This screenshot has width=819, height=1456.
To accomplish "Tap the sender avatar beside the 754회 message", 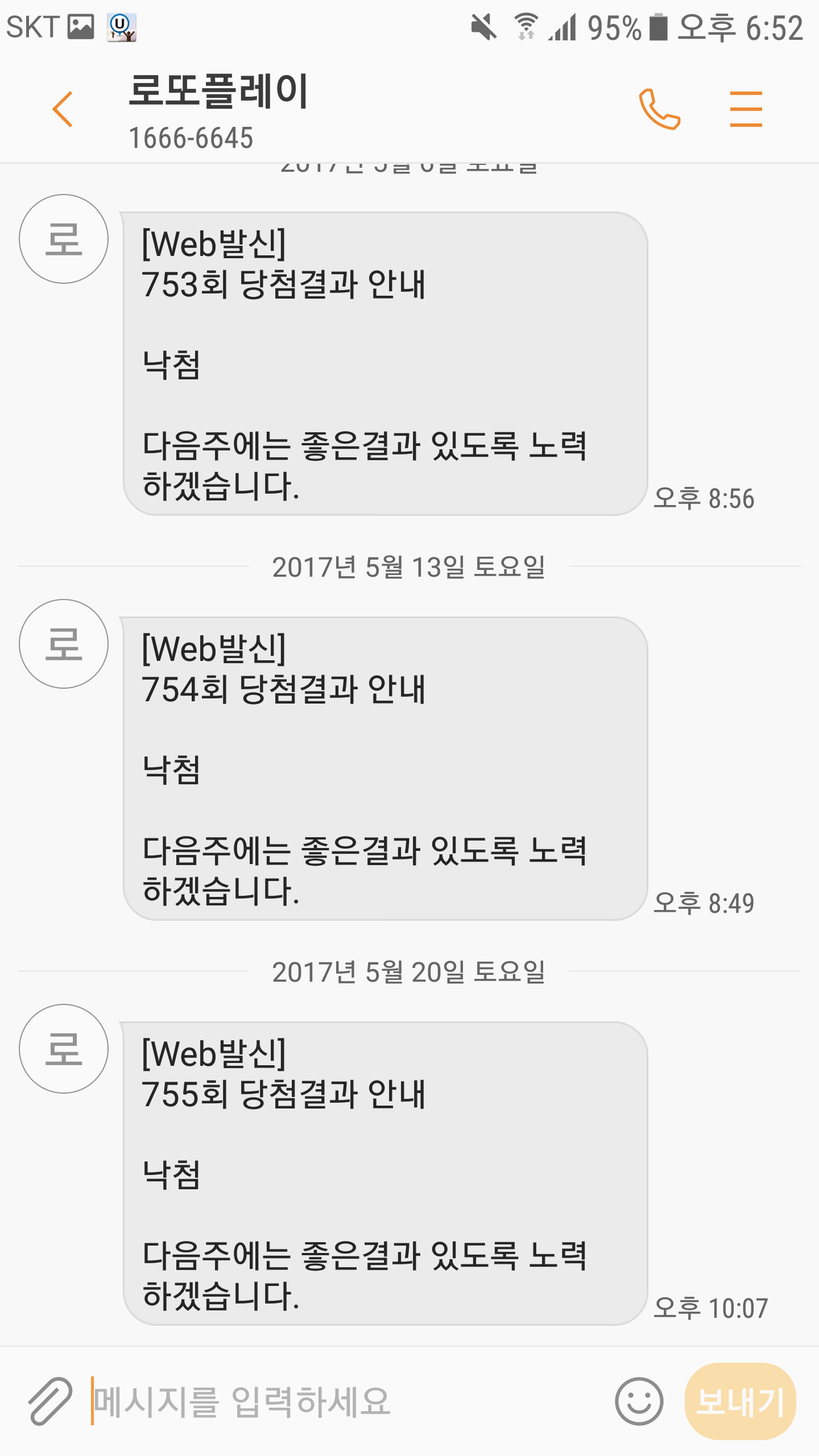I will tap(64, 644).
